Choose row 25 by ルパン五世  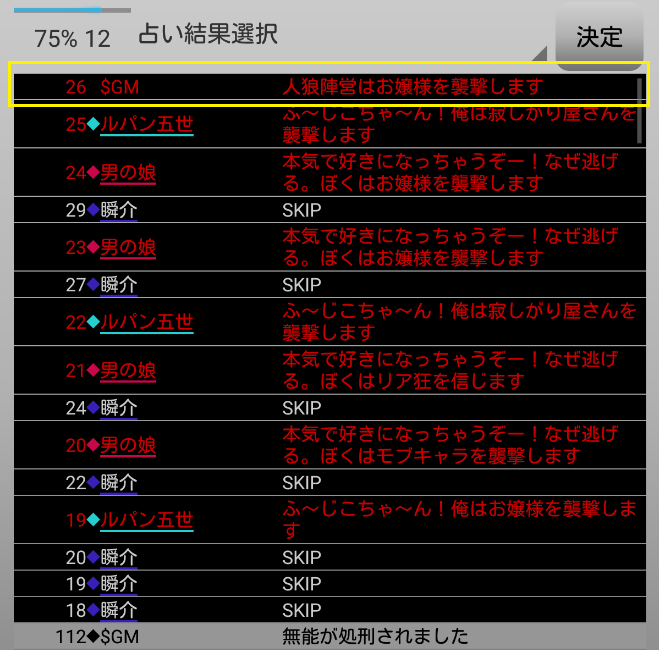point(328,124)
